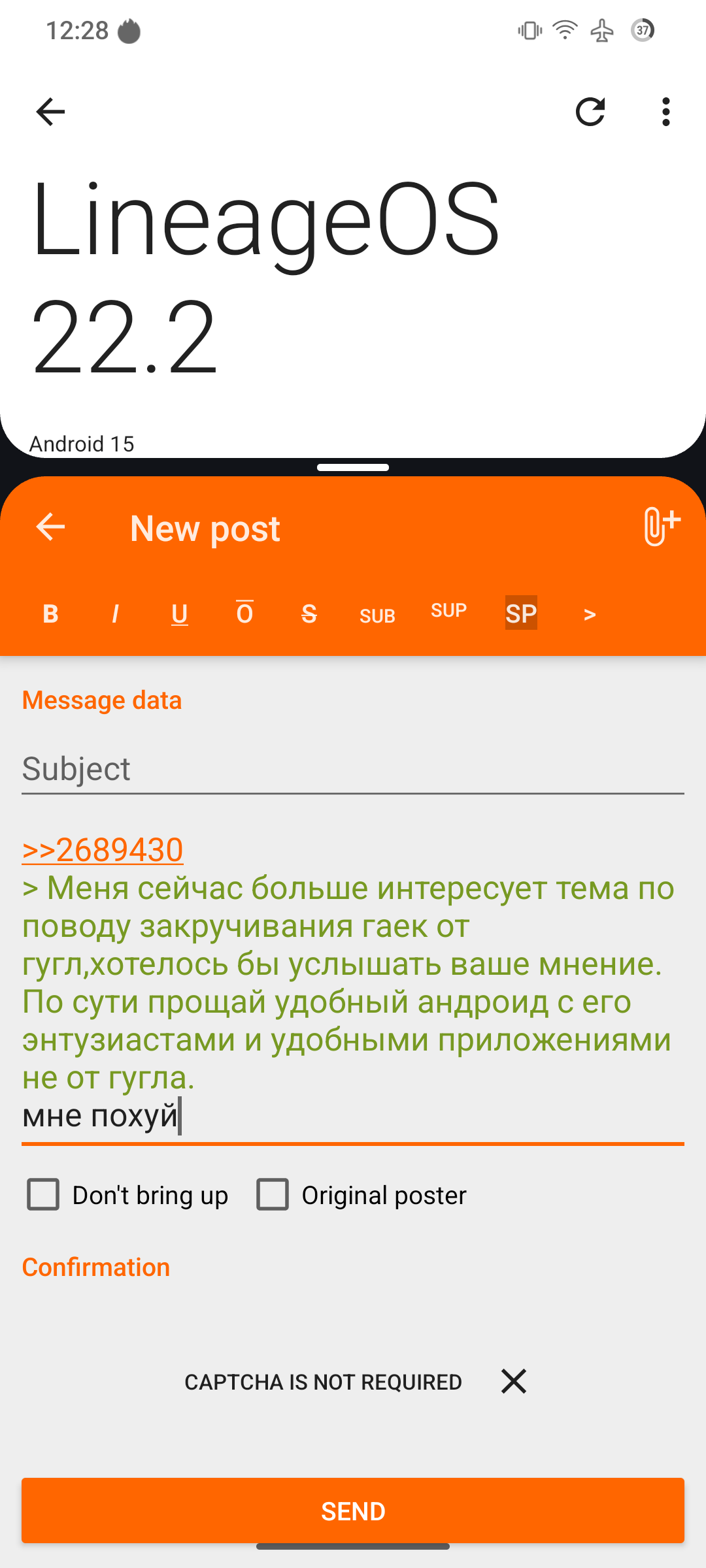This screenshot has width=706, height=1568.
Task: Tap the message text area with the quoted reply
Action: [x=353, y=980]
